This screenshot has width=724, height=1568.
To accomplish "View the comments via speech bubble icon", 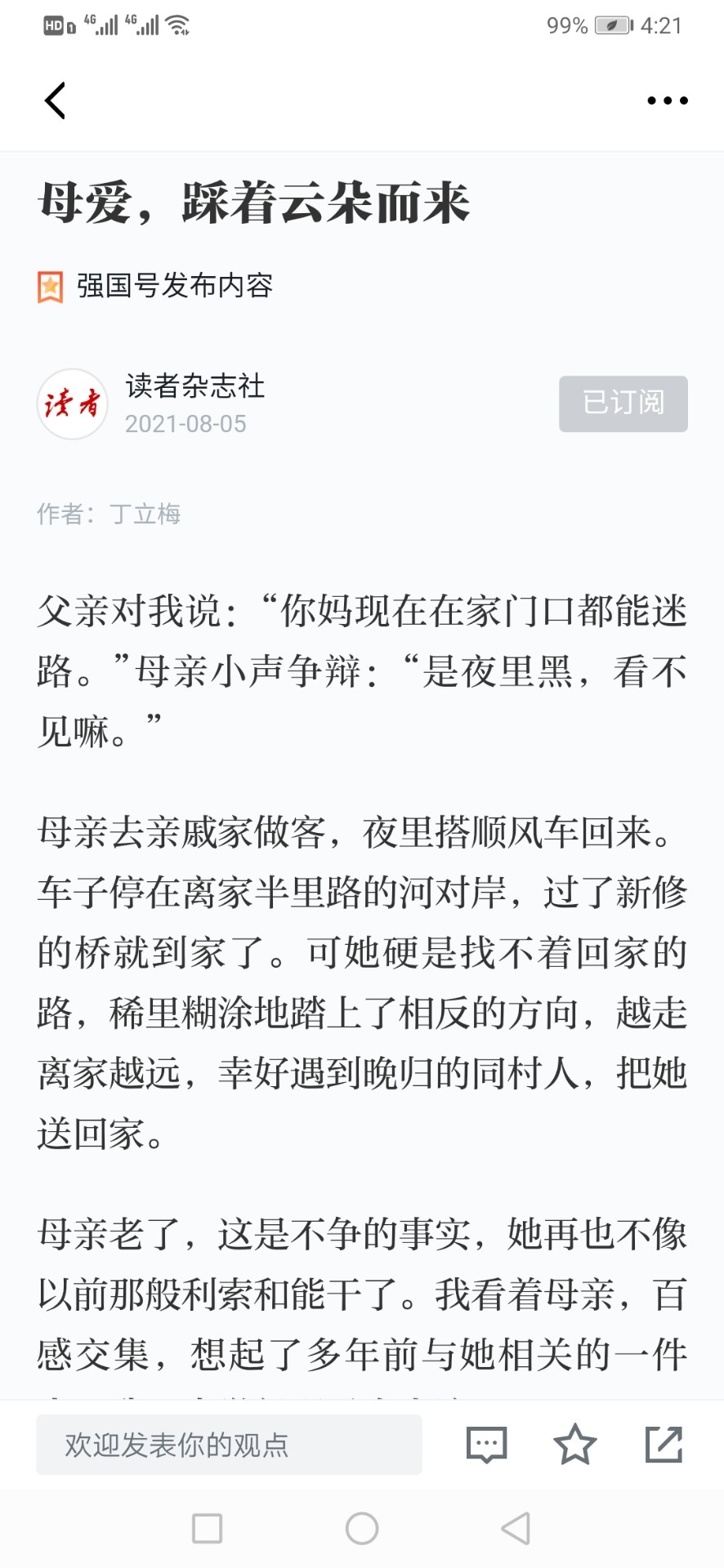I will (486, 1445).
